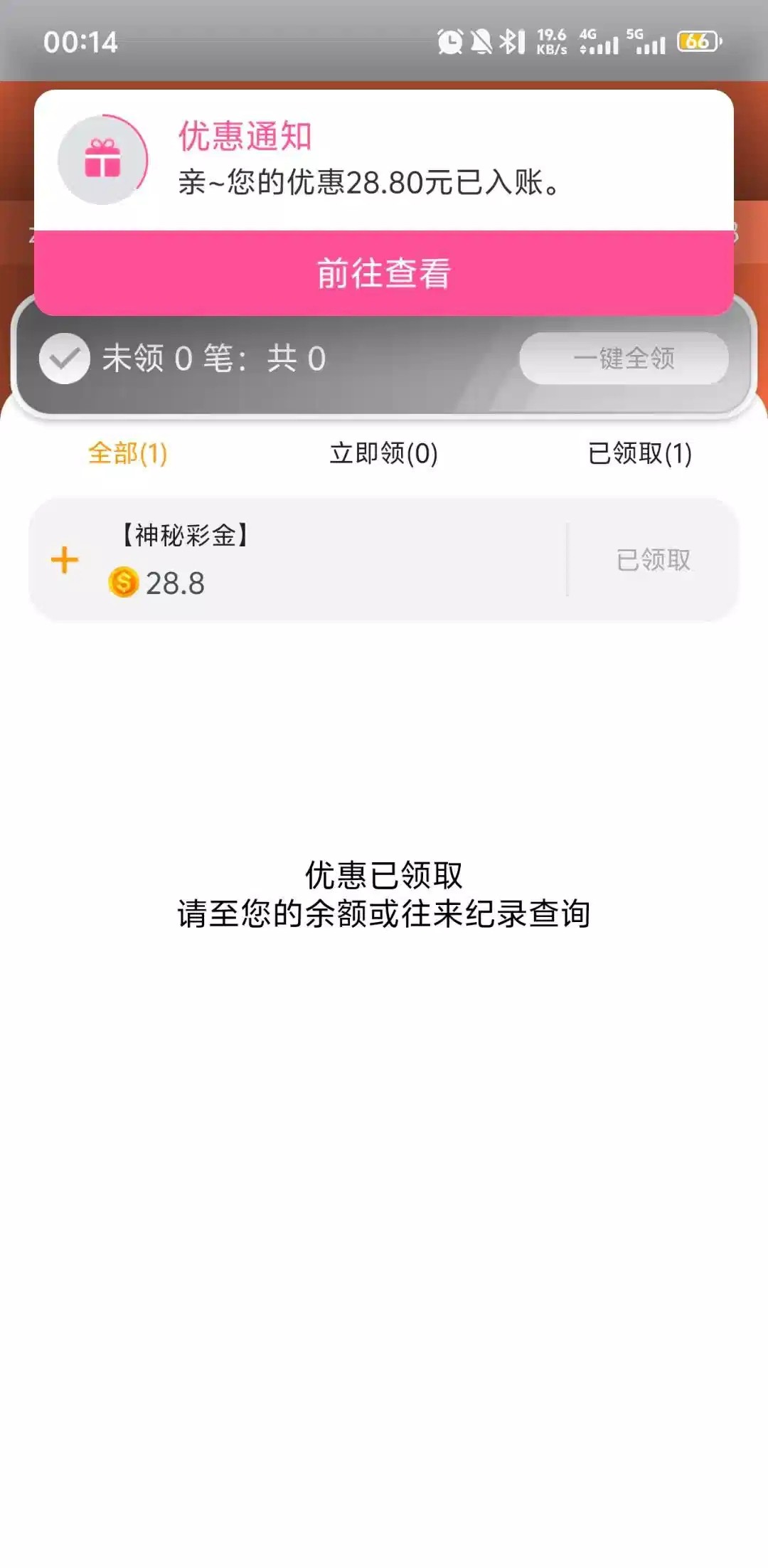Toggle the select-all checkbox beside 未领
Screen dimensions: 768x1568
[x=64, y=359]
